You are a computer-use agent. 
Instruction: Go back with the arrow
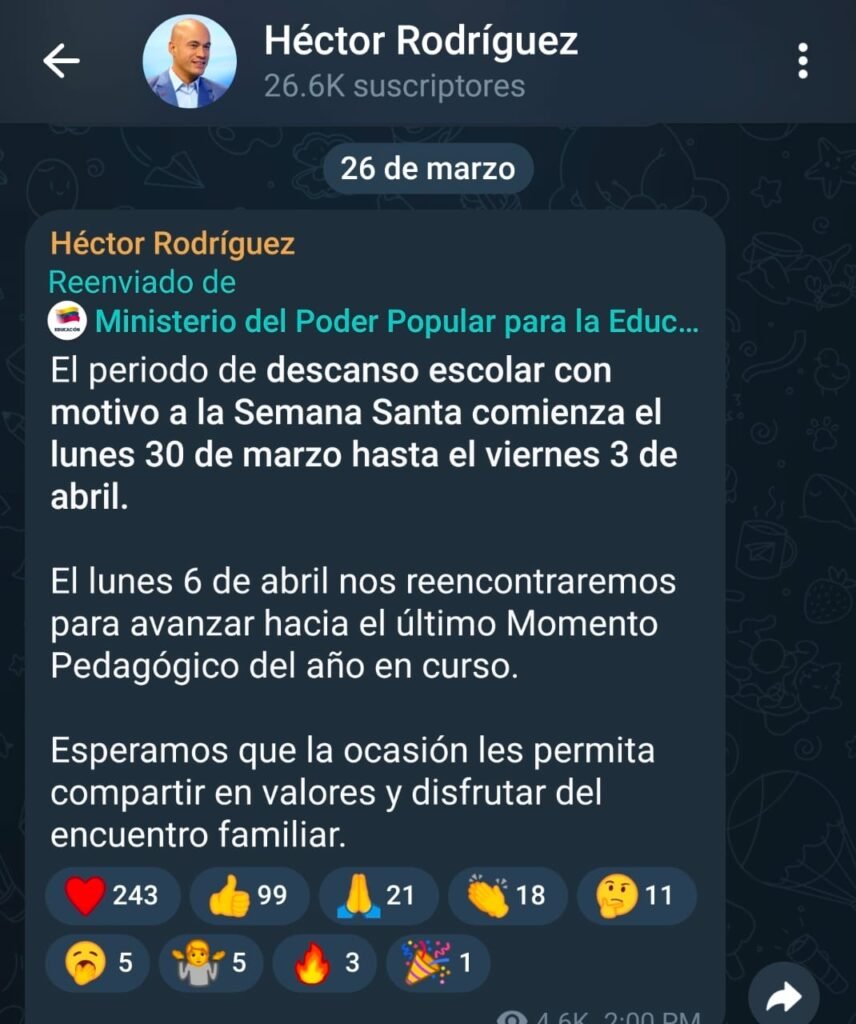pos(61,61)
